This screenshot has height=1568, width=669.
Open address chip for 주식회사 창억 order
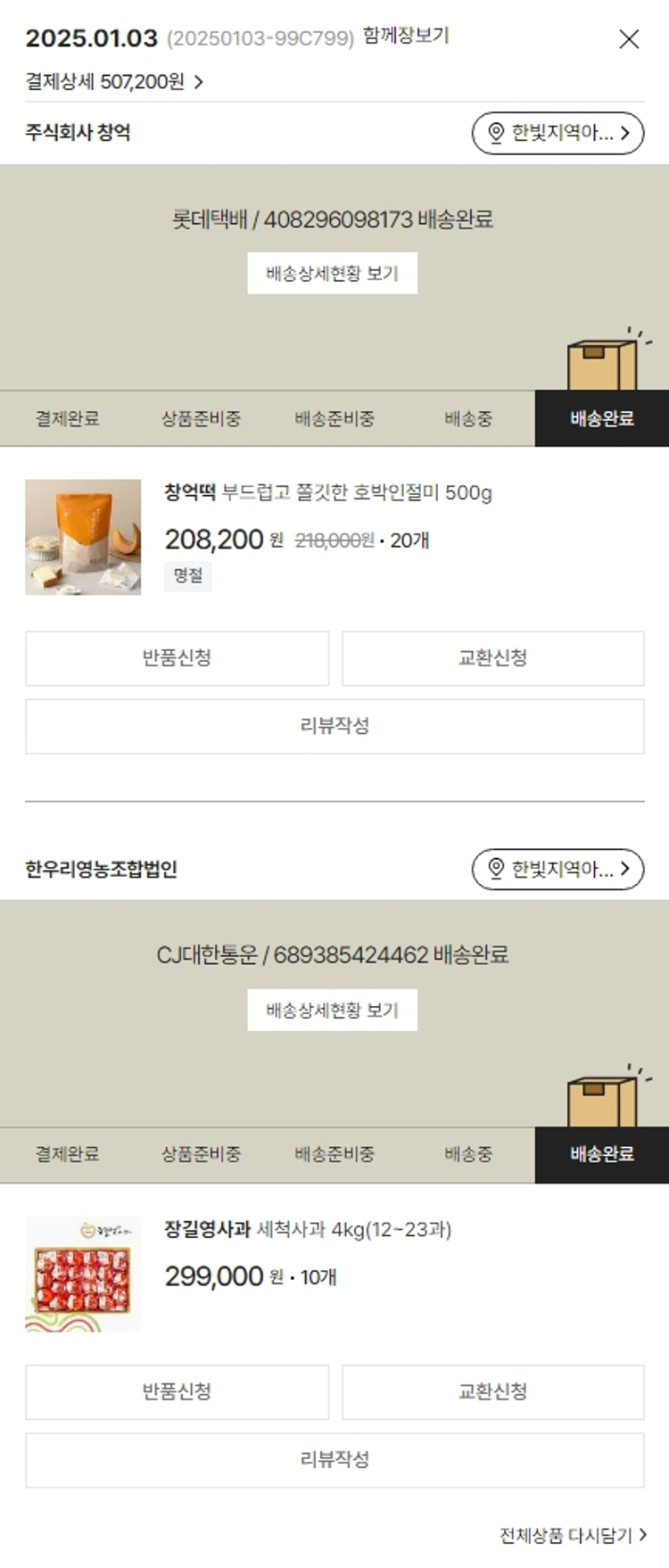click(557, 133)
